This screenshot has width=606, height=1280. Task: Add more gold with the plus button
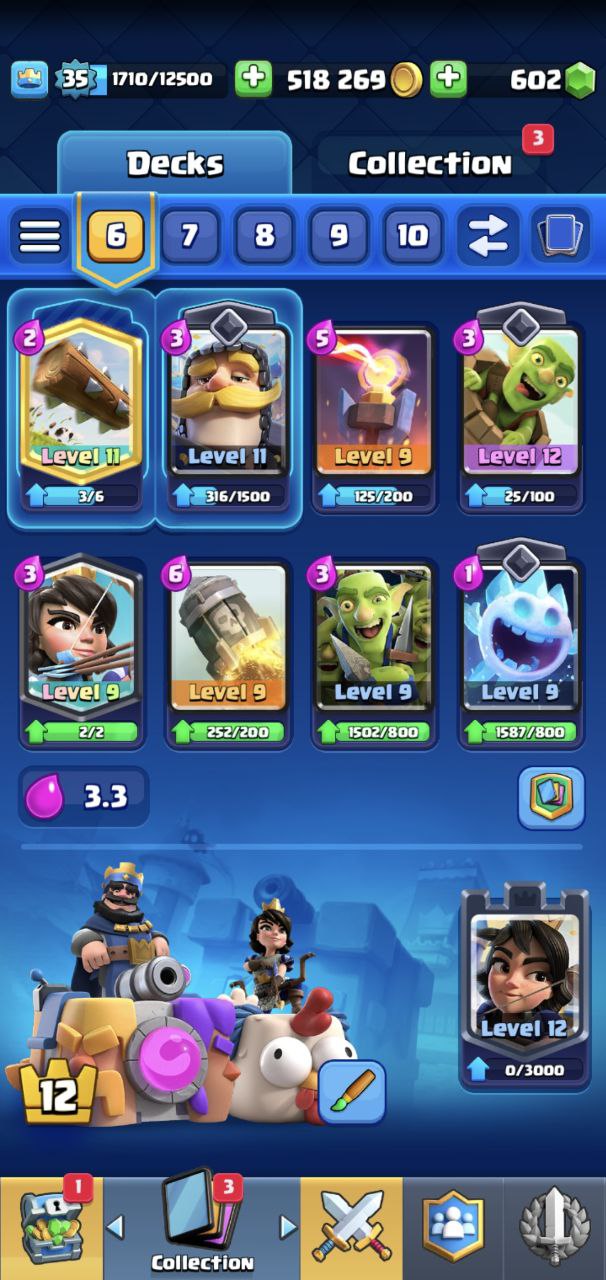253,80
